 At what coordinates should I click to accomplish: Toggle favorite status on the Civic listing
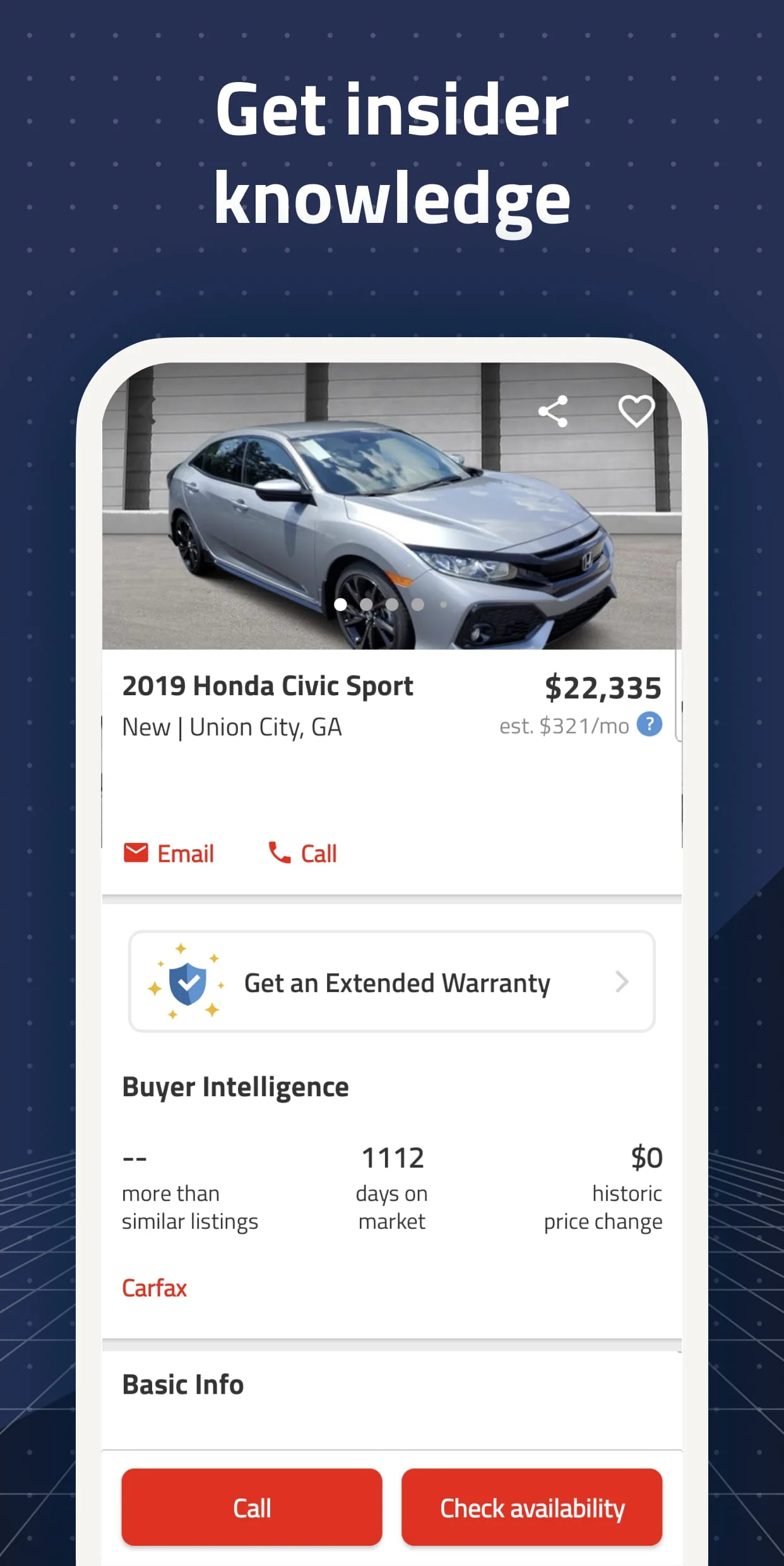click(x=637, y=411)
